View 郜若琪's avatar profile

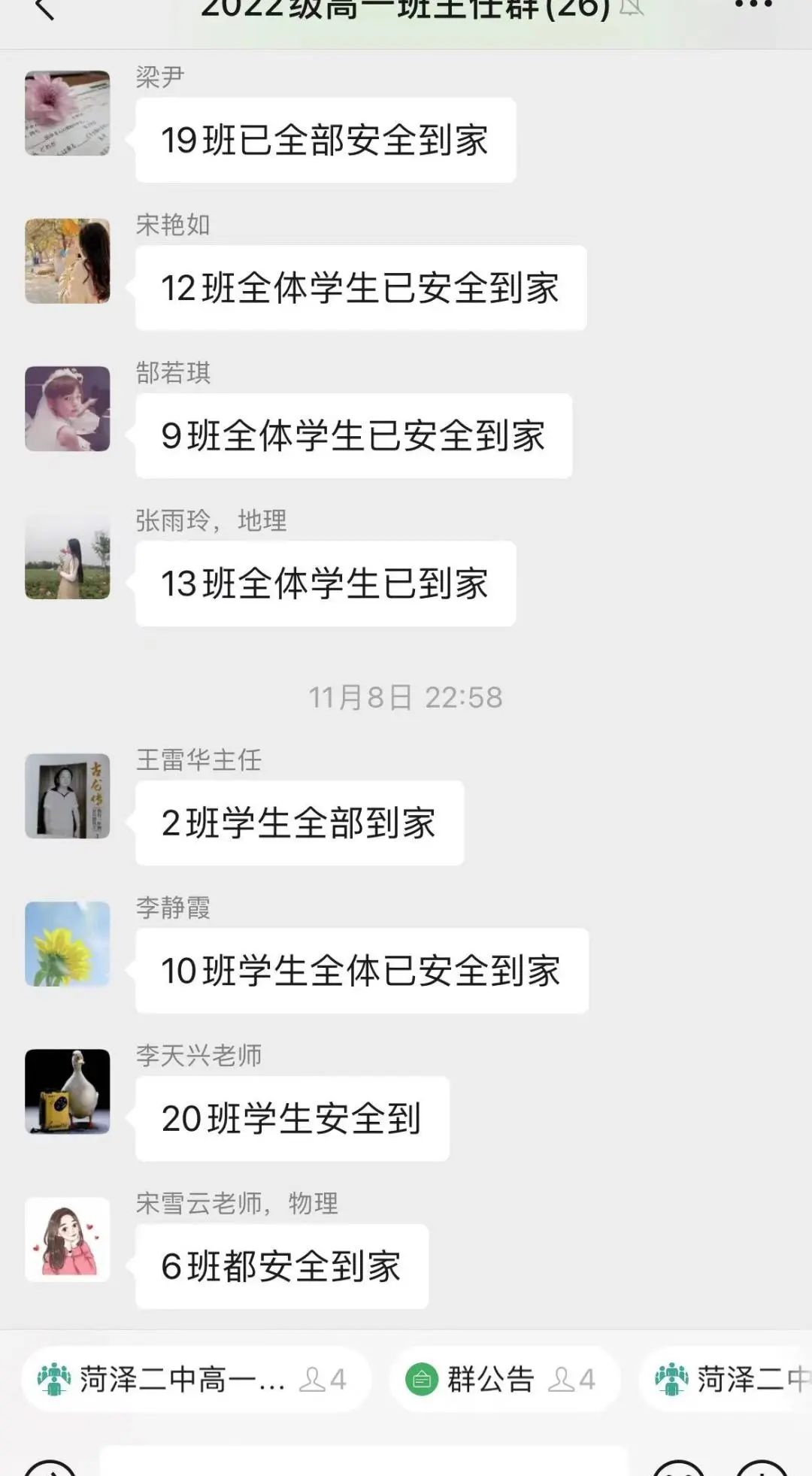68,409
